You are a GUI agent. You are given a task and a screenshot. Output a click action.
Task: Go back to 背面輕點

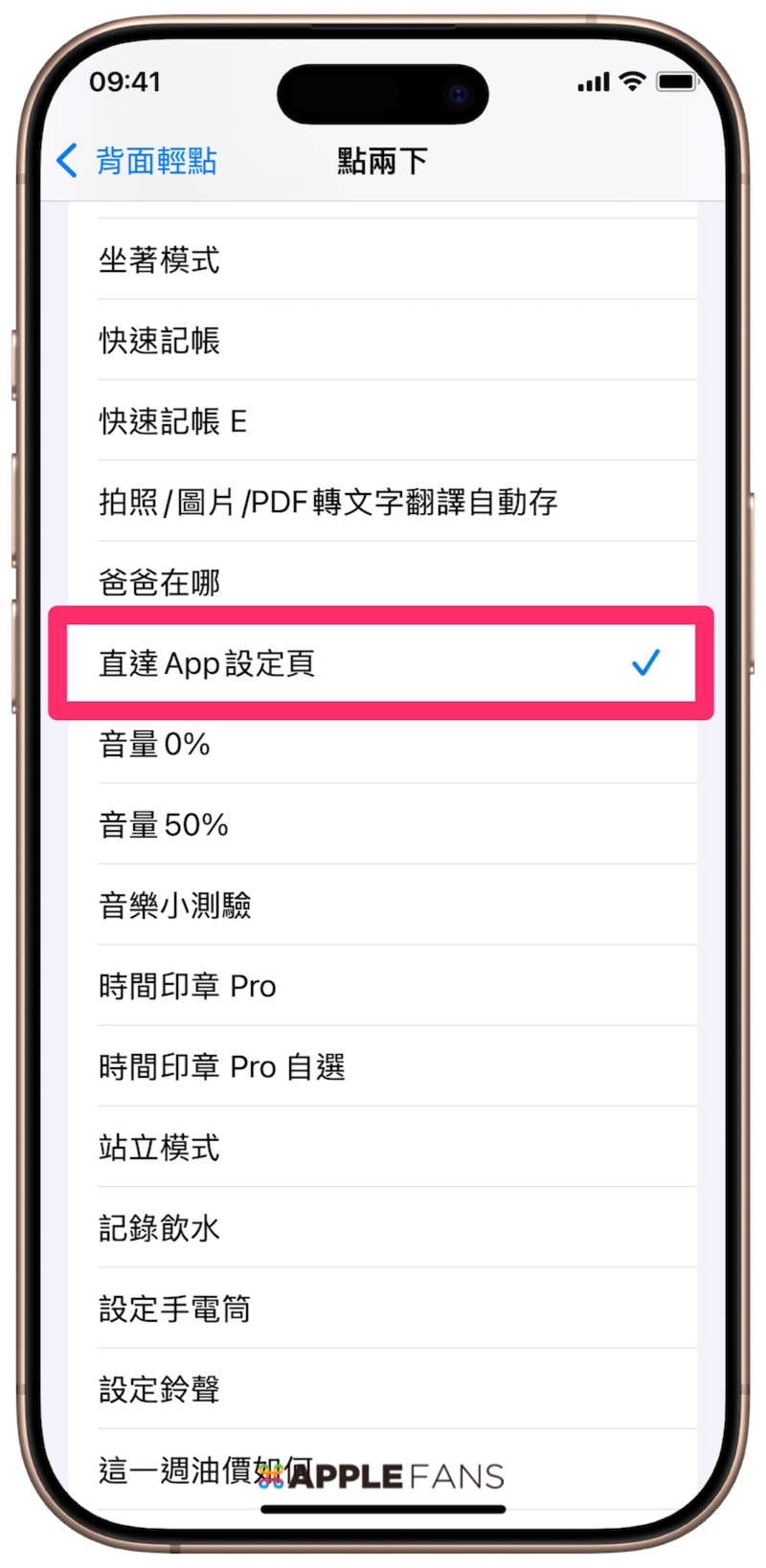(137, 161)
